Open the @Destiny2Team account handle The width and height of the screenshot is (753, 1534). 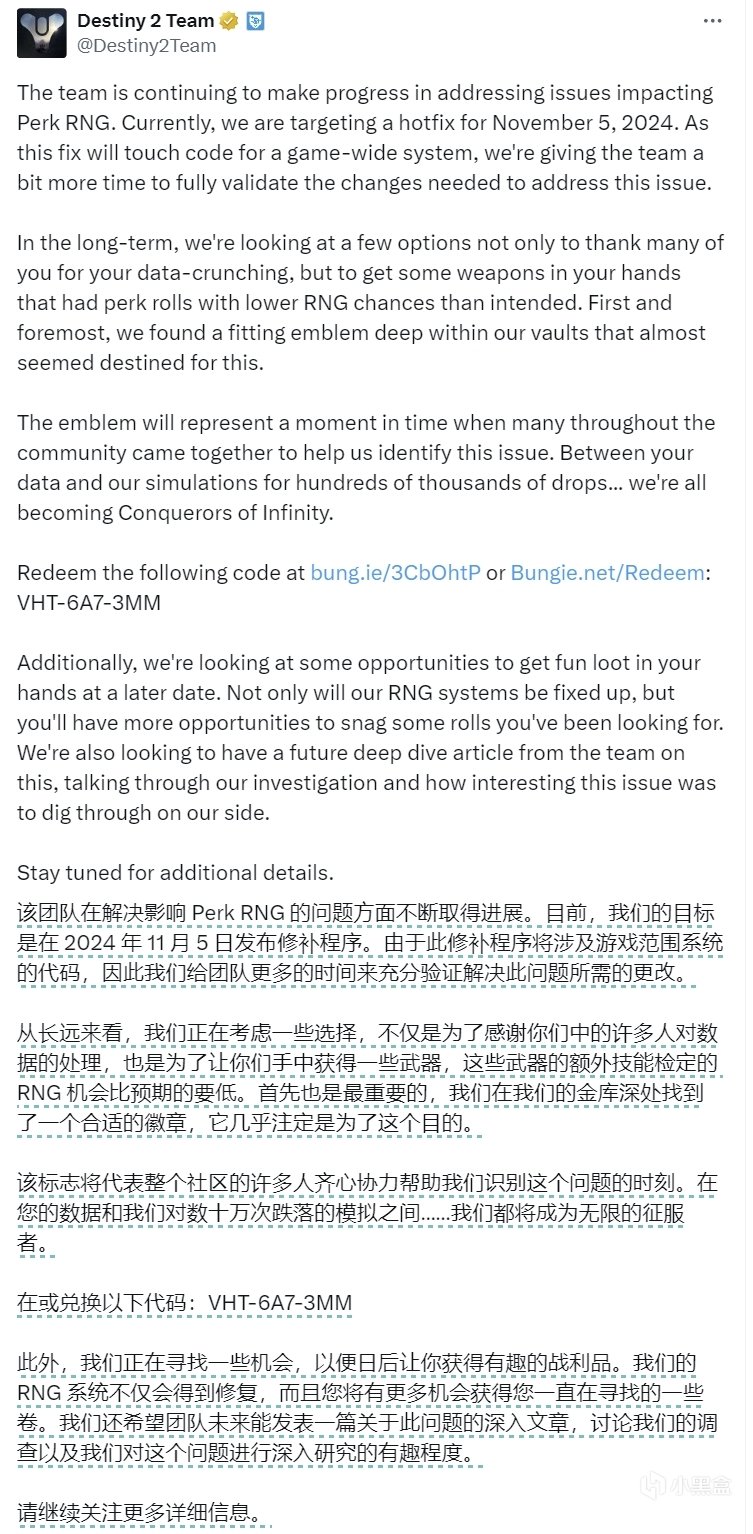click(146, 46)
